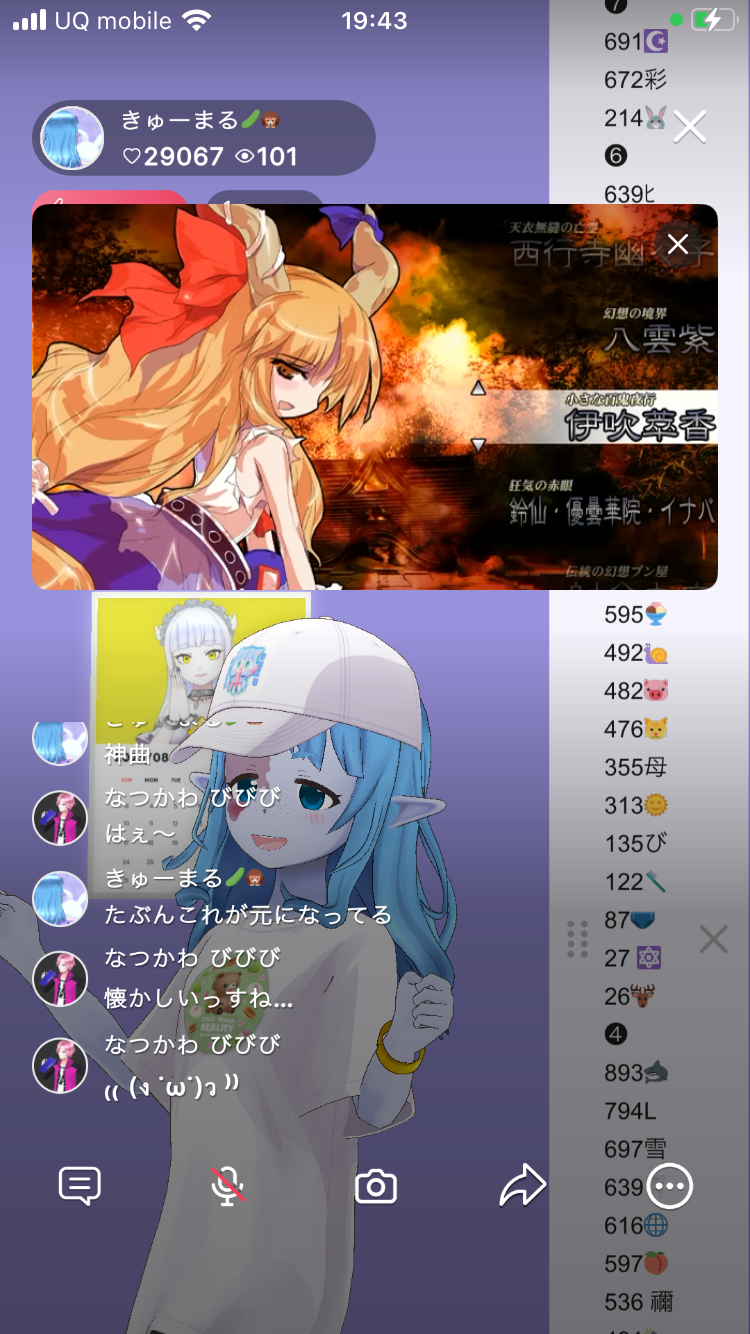Open streamer きゅーまる profile chip

pos(204,138)
